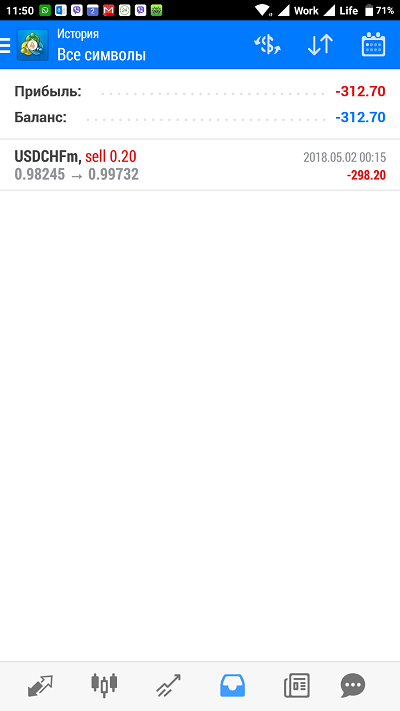Open the hamburger drawer menu
Screen dimensions: 400x711
pyautogui.click(x=5, y=45)
